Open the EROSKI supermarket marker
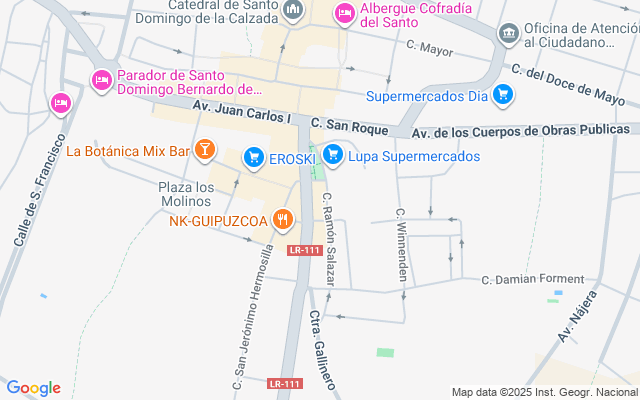Viewport: 640px width, 400px height. [253, 158]
